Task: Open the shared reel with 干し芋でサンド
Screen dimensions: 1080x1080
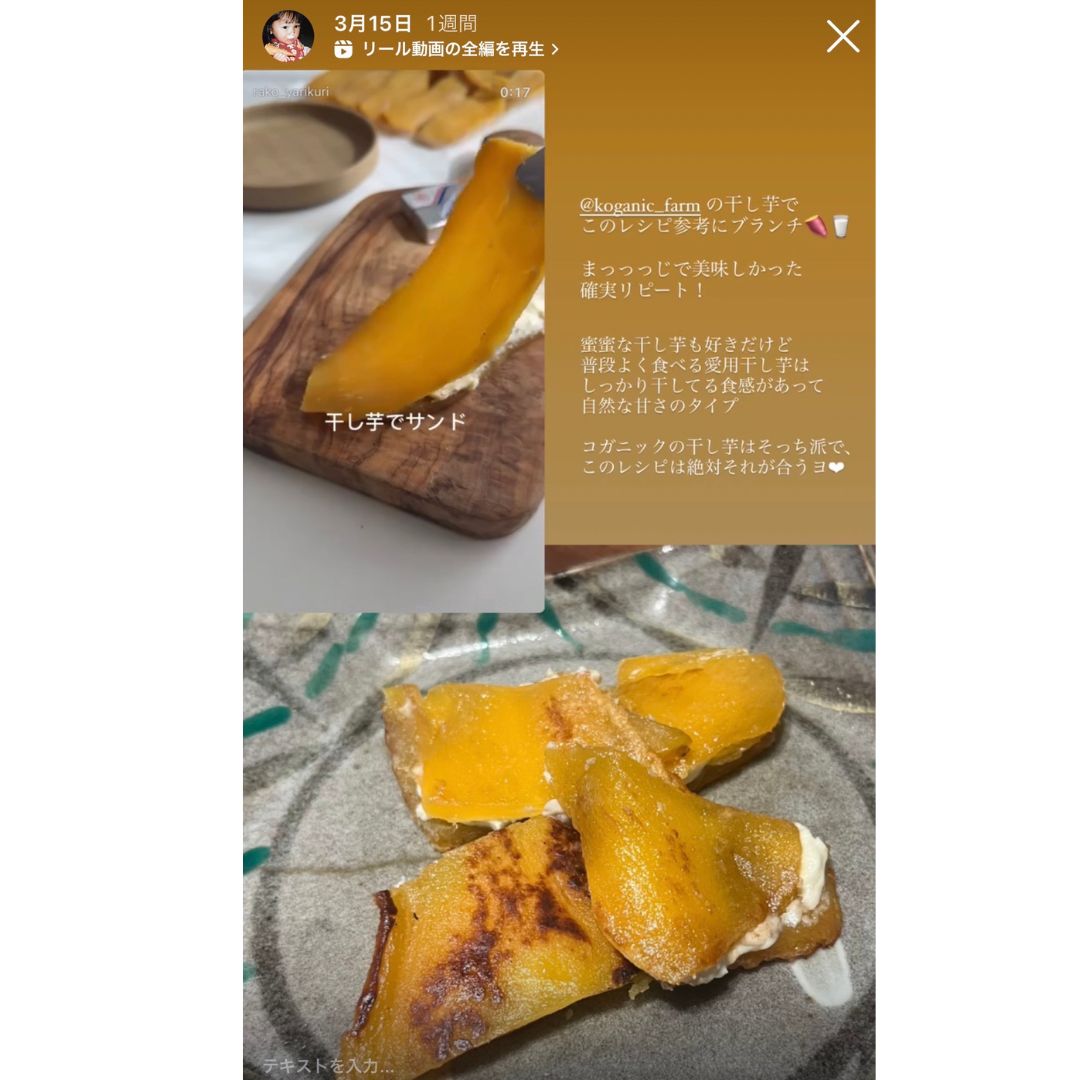Action: click(394, 340)
